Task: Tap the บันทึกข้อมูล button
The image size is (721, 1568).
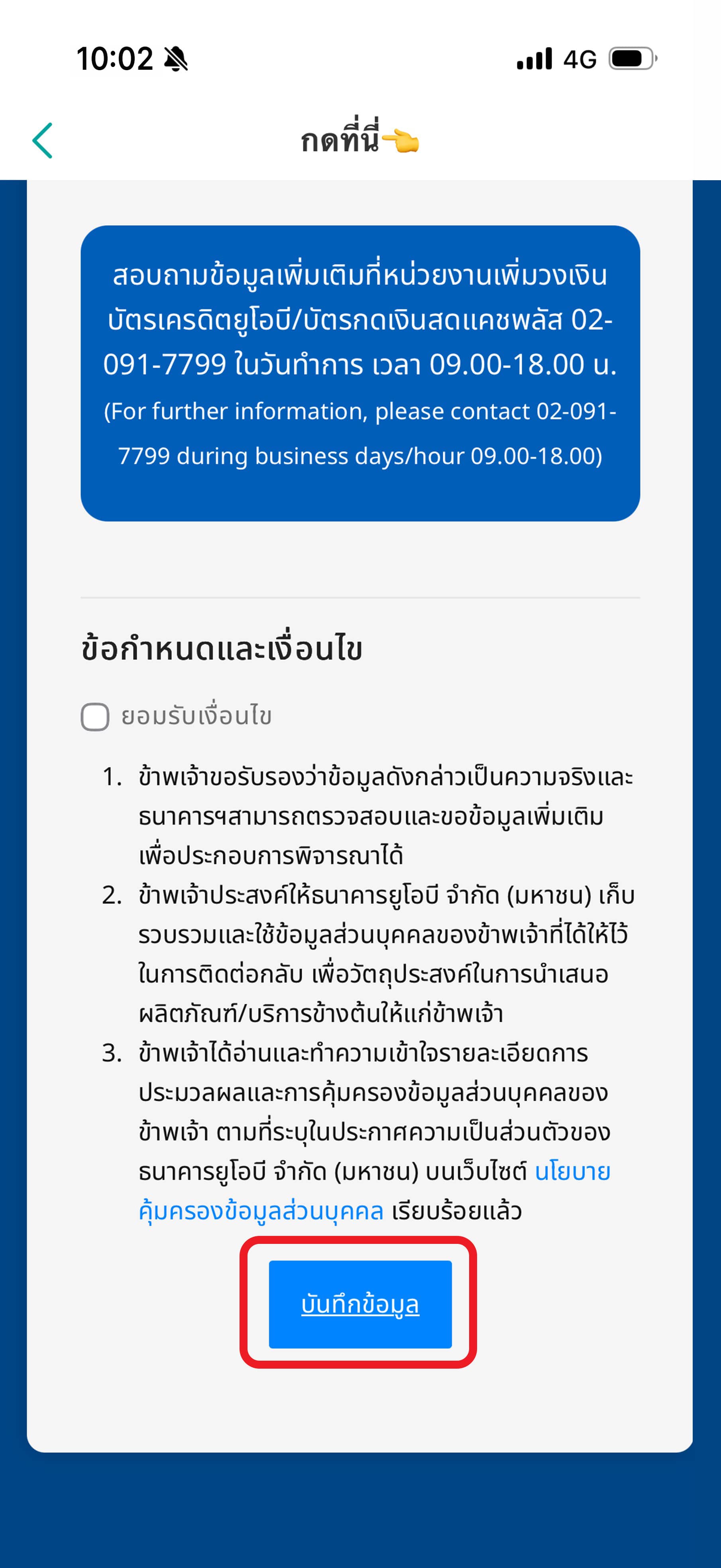Action: coord(360,1304)
